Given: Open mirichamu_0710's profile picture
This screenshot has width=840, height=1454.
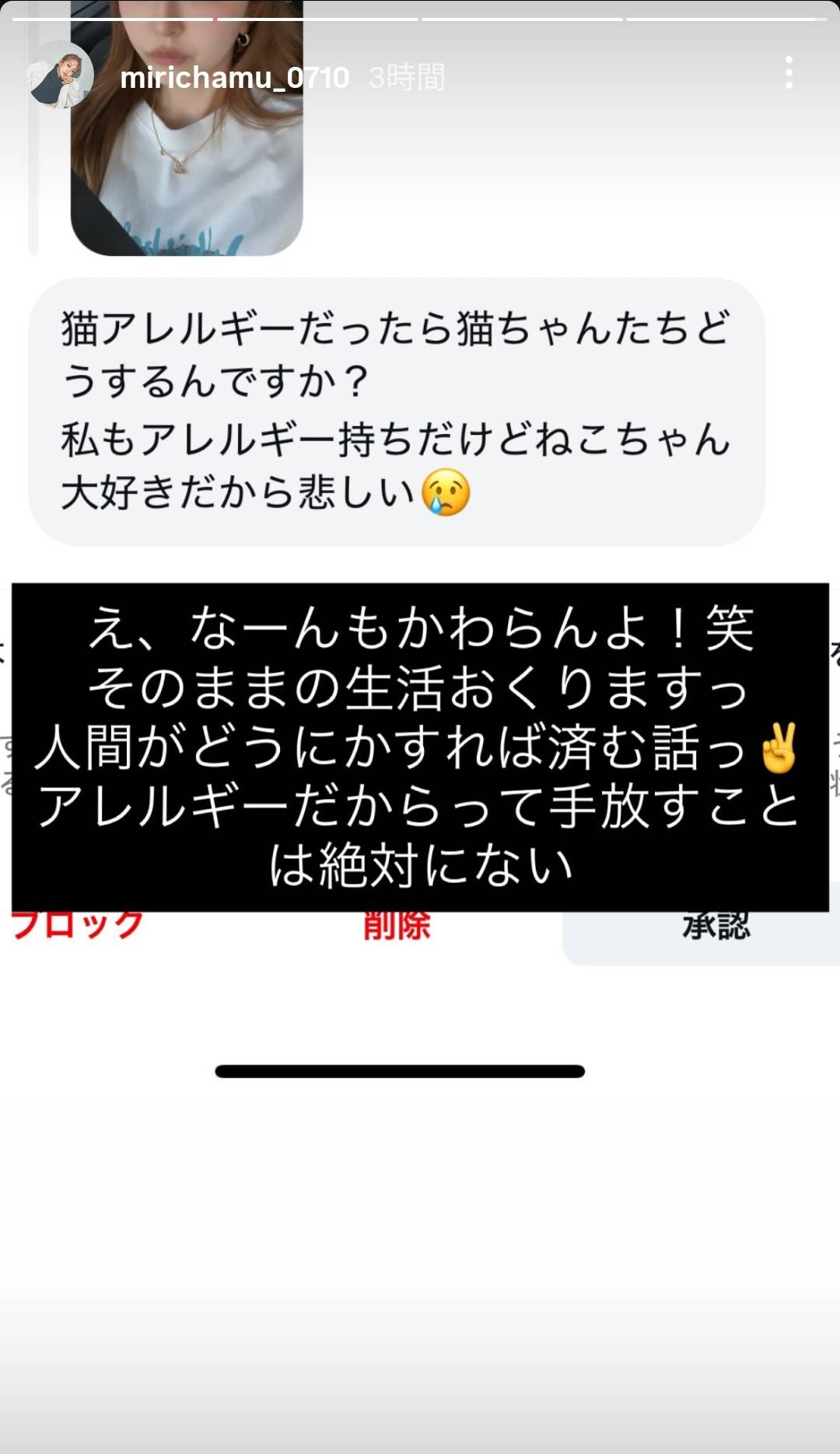Looking at the screenshot, I should [x=59, y=76].
